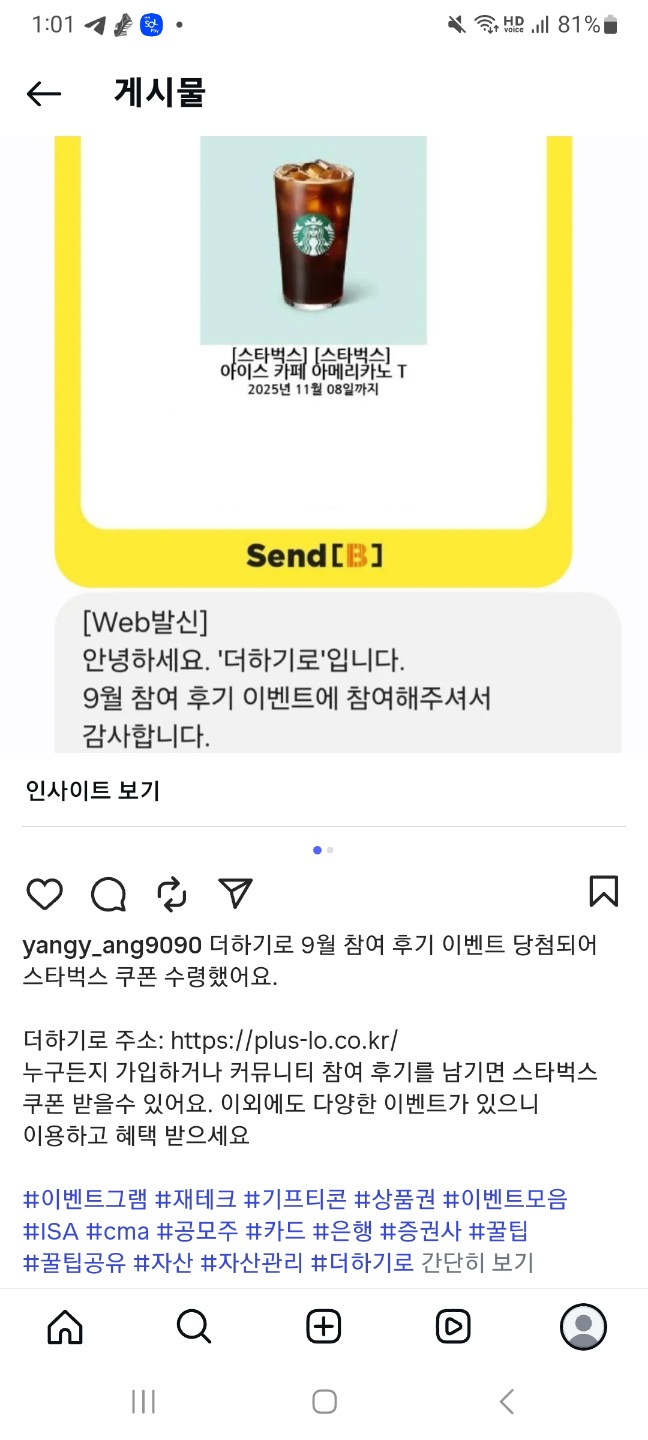The image size is (648, 1440).
Task: Collapse caption with 간단히 보기
Action: pos(478,1262)
